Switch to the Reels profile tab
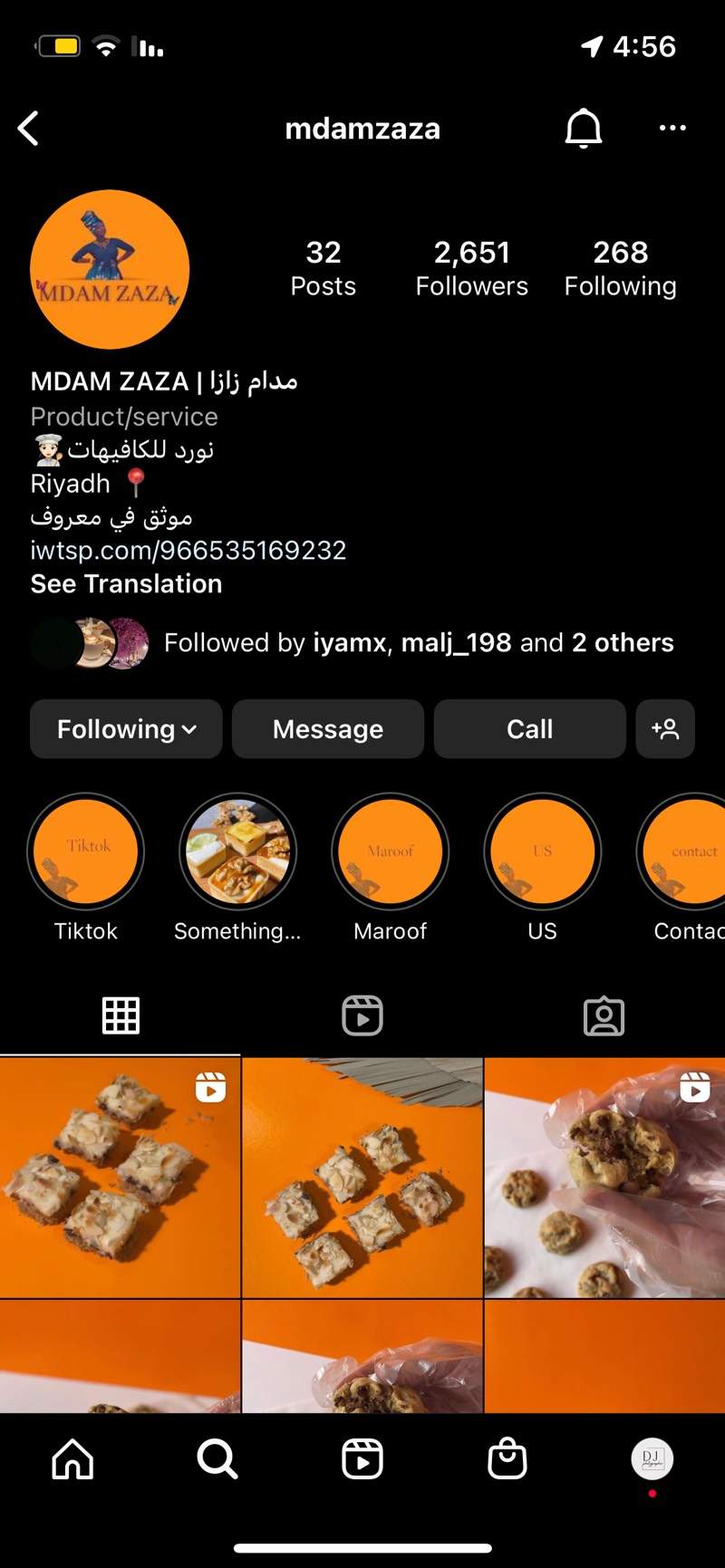 [x=362, y=1015]
